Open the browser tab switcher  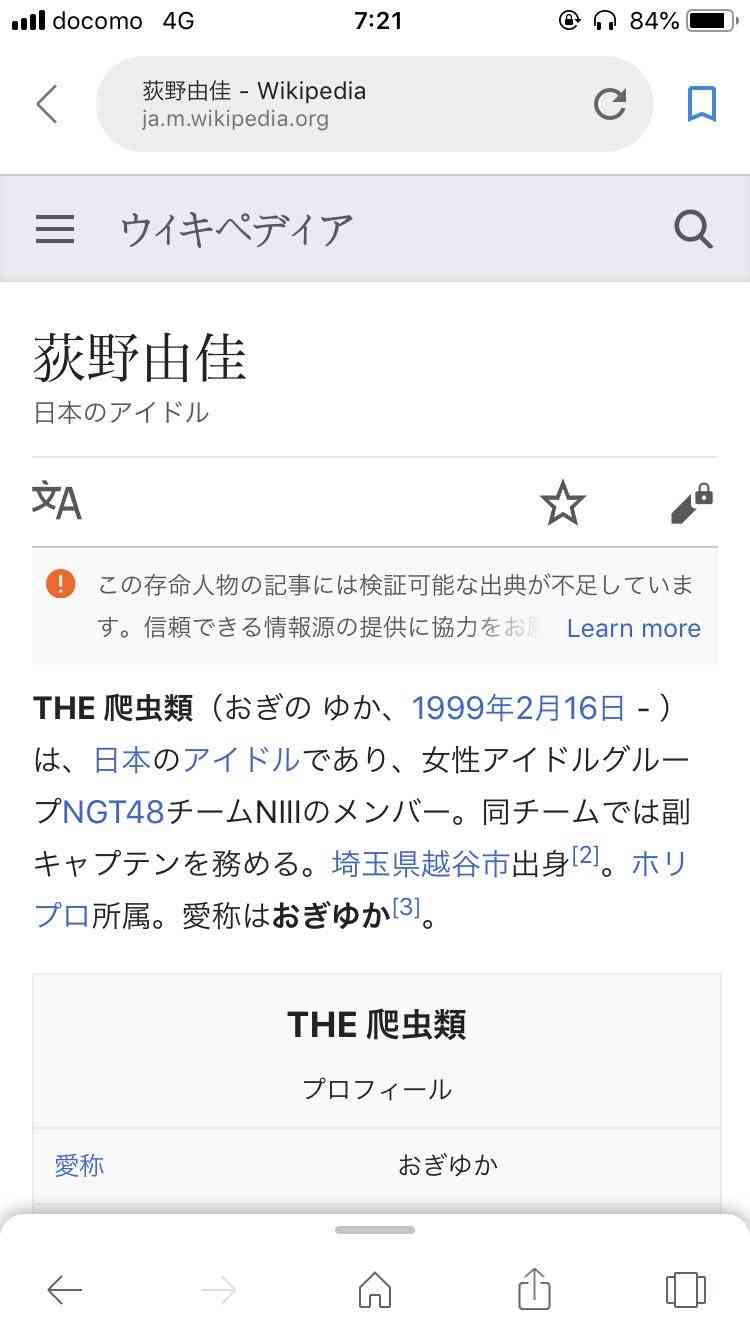[686, 1289]
